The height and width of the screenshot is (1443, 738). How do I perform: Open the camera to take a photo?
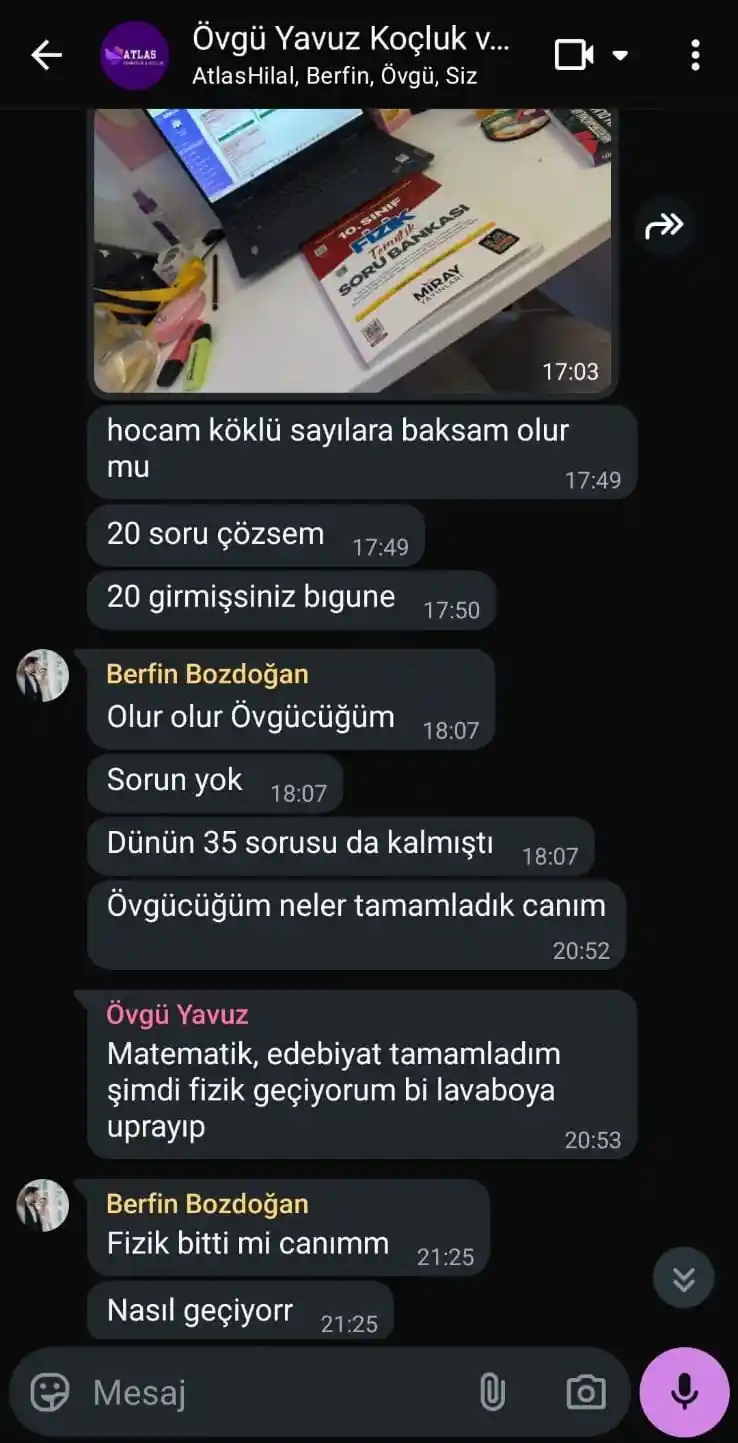[x=586, y=1390]
